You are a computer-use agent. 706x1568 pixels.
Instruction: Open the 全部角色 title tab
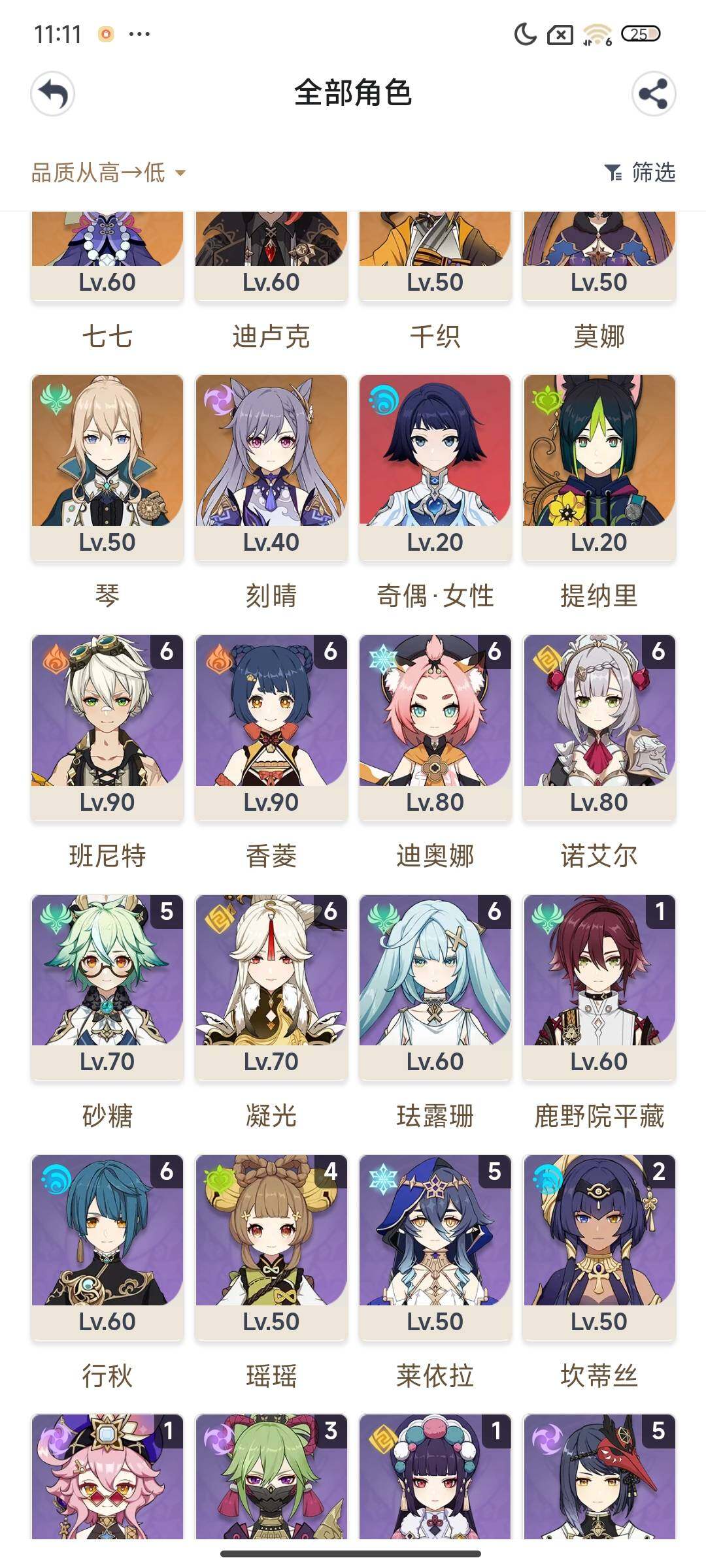[x=353, y=93]
